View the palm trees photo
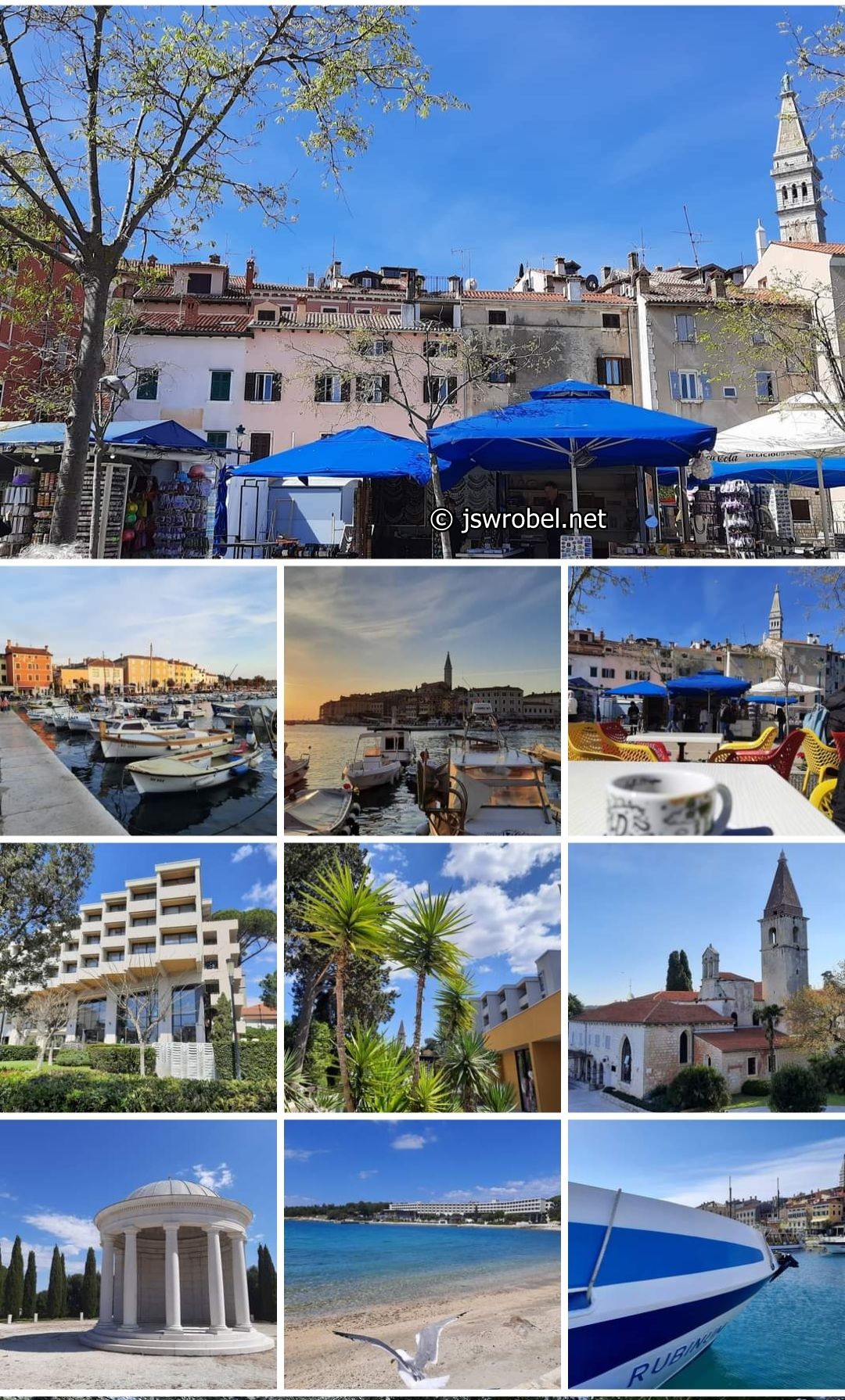 coord(422,978)
